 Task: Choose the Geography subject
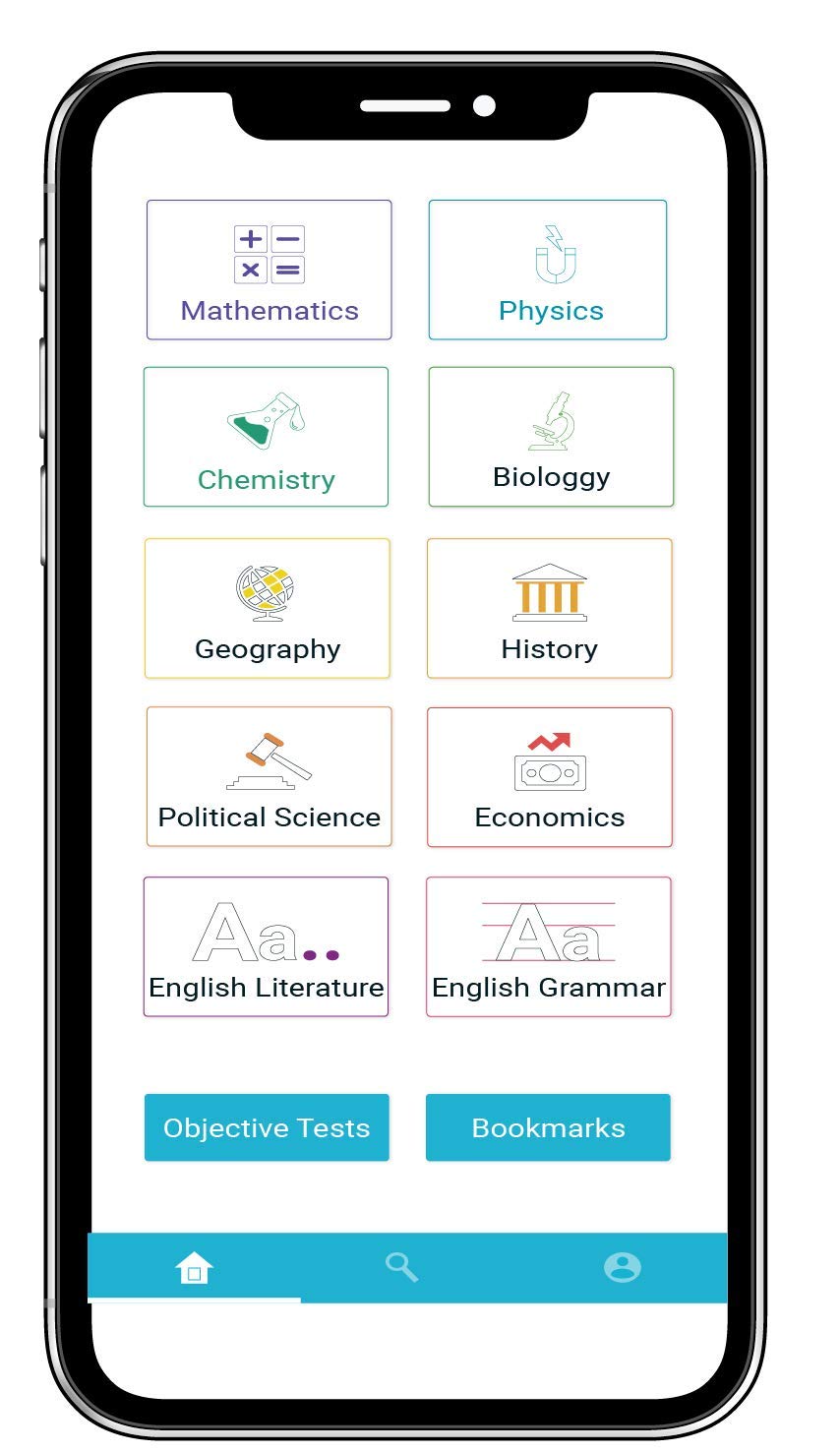click(267, 608)
